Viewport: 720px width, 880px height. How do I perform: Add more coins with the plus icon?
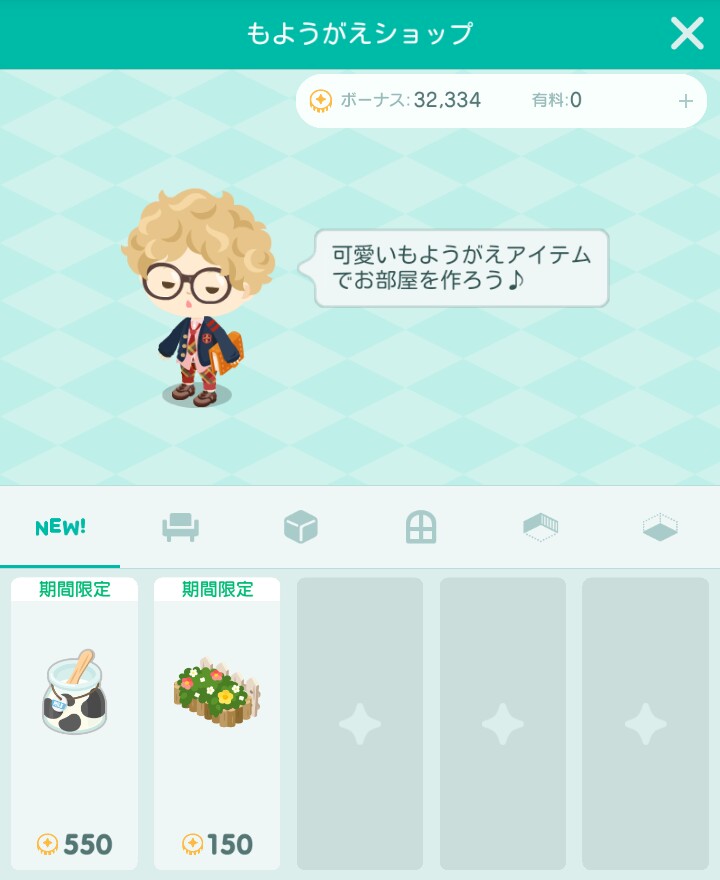685,101
